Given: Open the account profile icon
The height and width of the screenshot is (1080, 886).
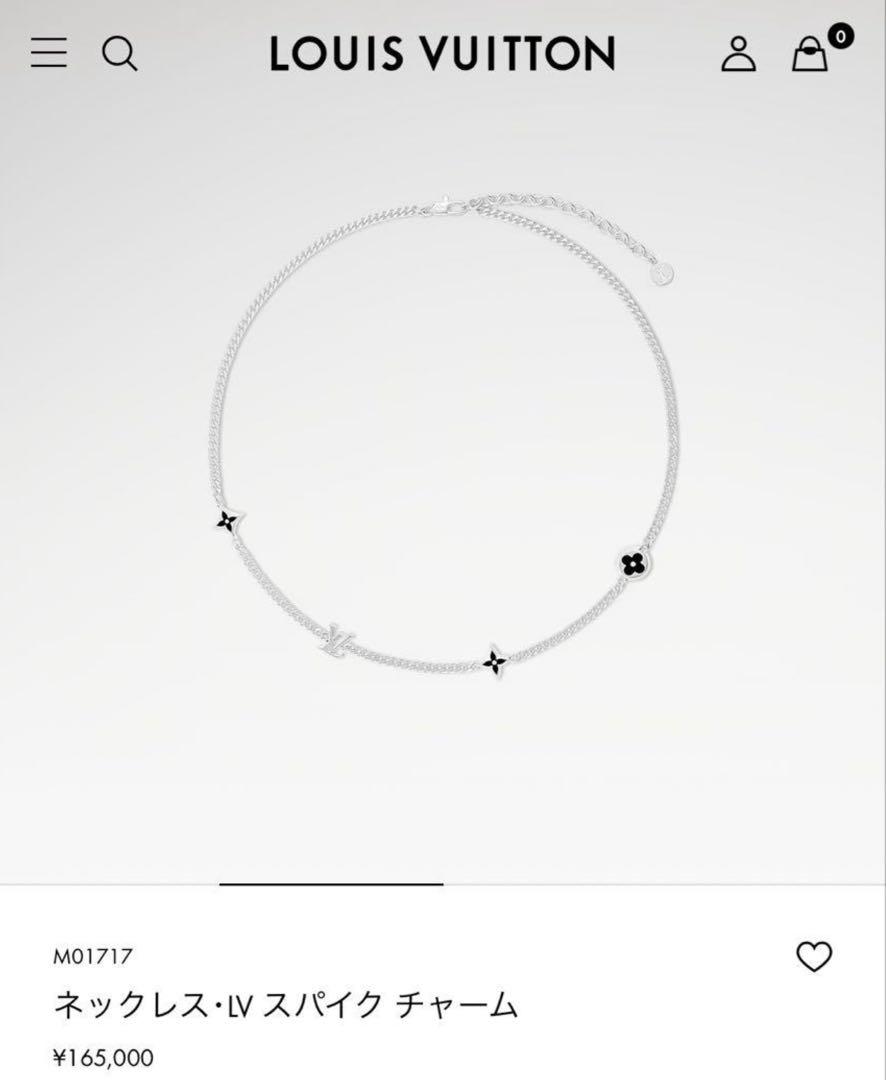Looking at the screenshot, I should tap(739, 53).
